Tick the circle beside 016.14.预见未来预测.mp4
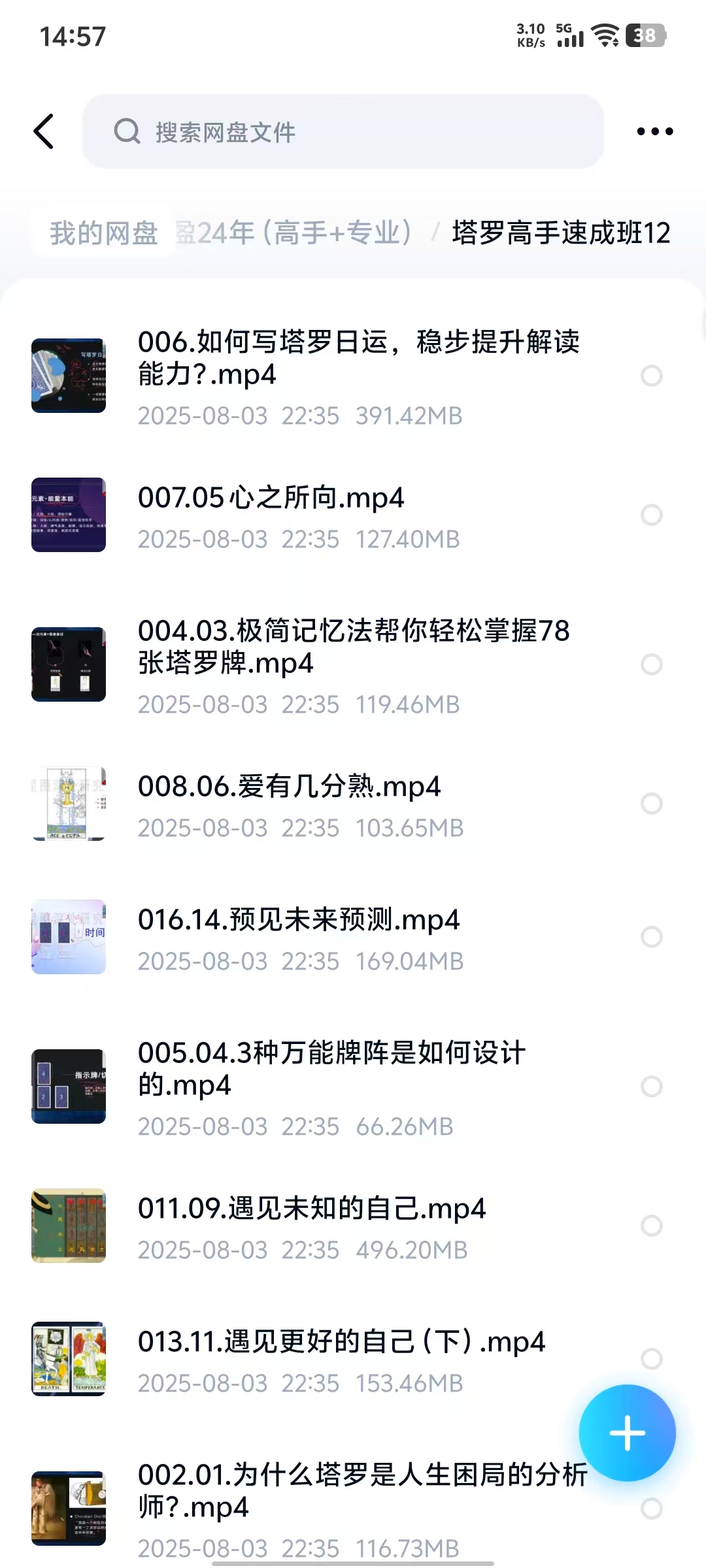706x1568 pixels. (x=651, y=937)
